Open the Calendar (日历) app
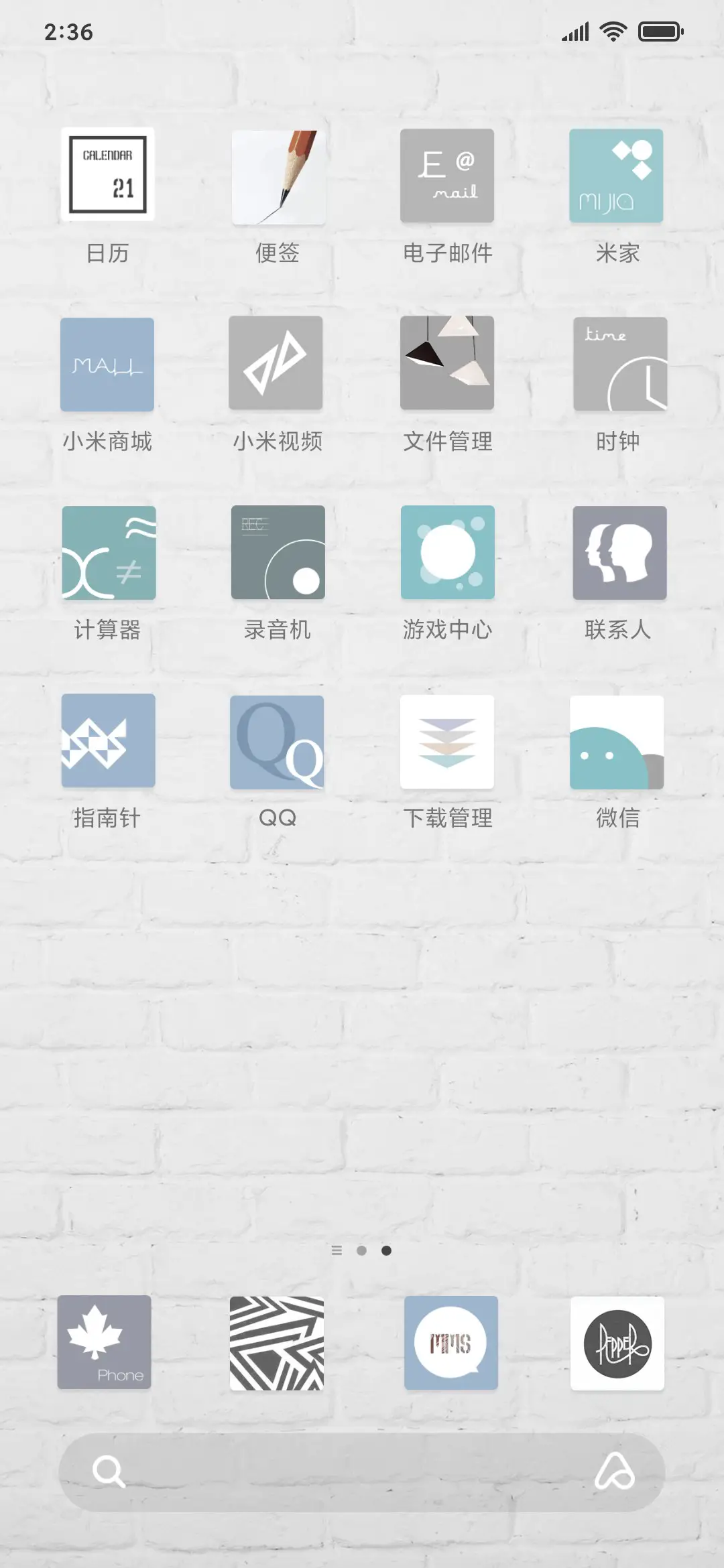This screenshot has width=724, height=1568. (x=107, y=176)
